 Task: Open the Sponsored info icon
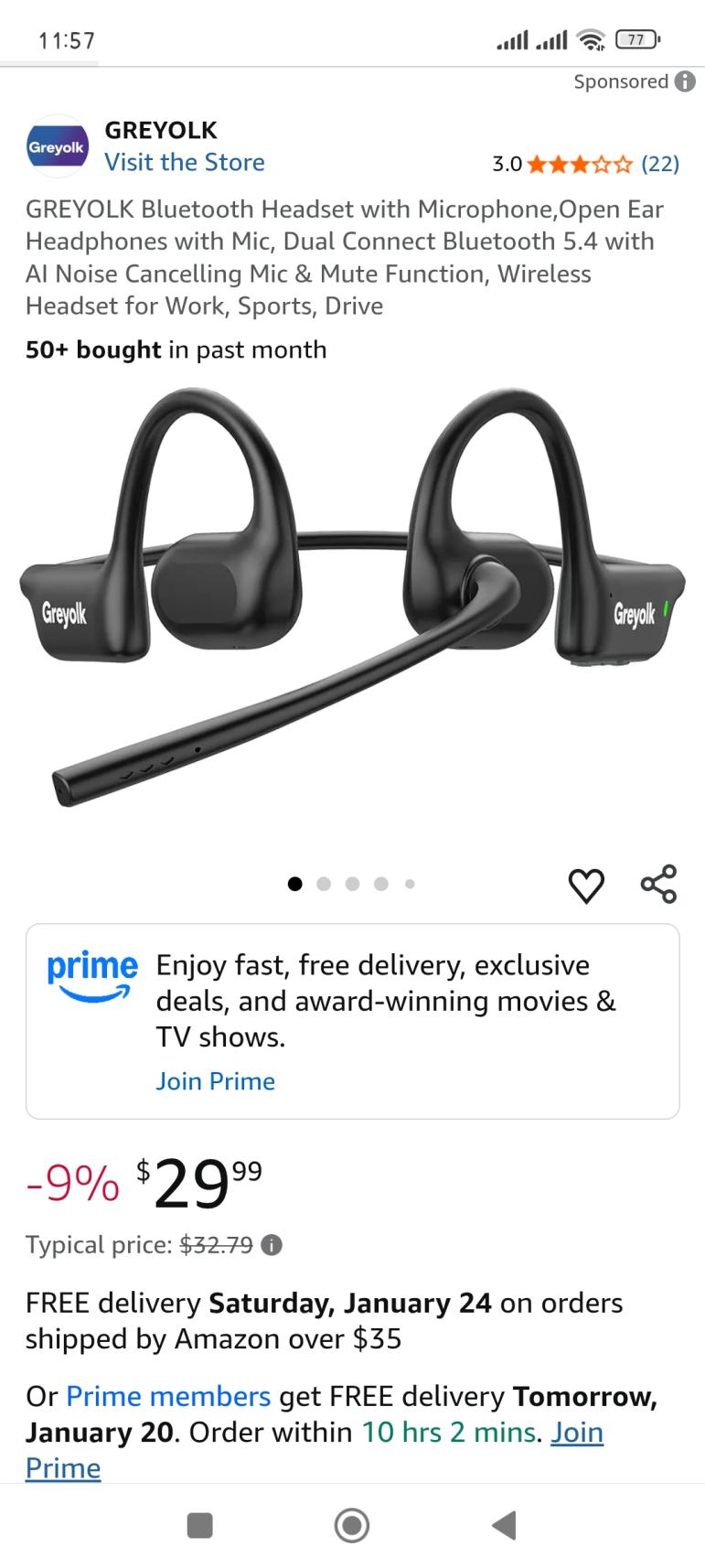(685, 81)
